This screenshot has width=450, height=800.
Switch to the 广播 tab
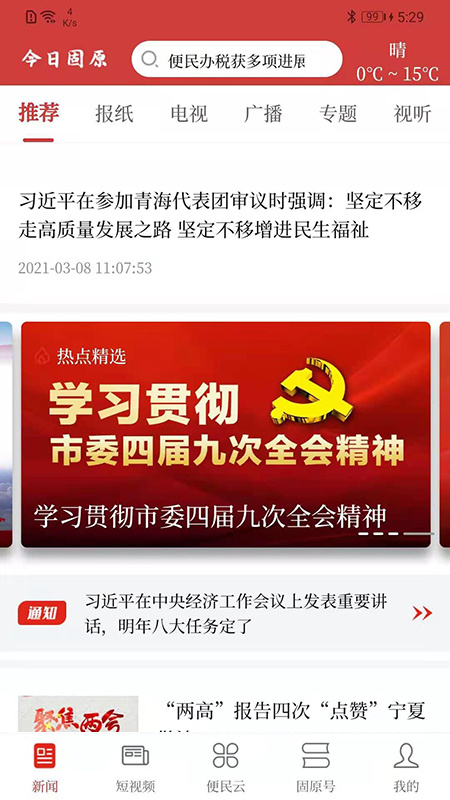click(x=263, y=113)
